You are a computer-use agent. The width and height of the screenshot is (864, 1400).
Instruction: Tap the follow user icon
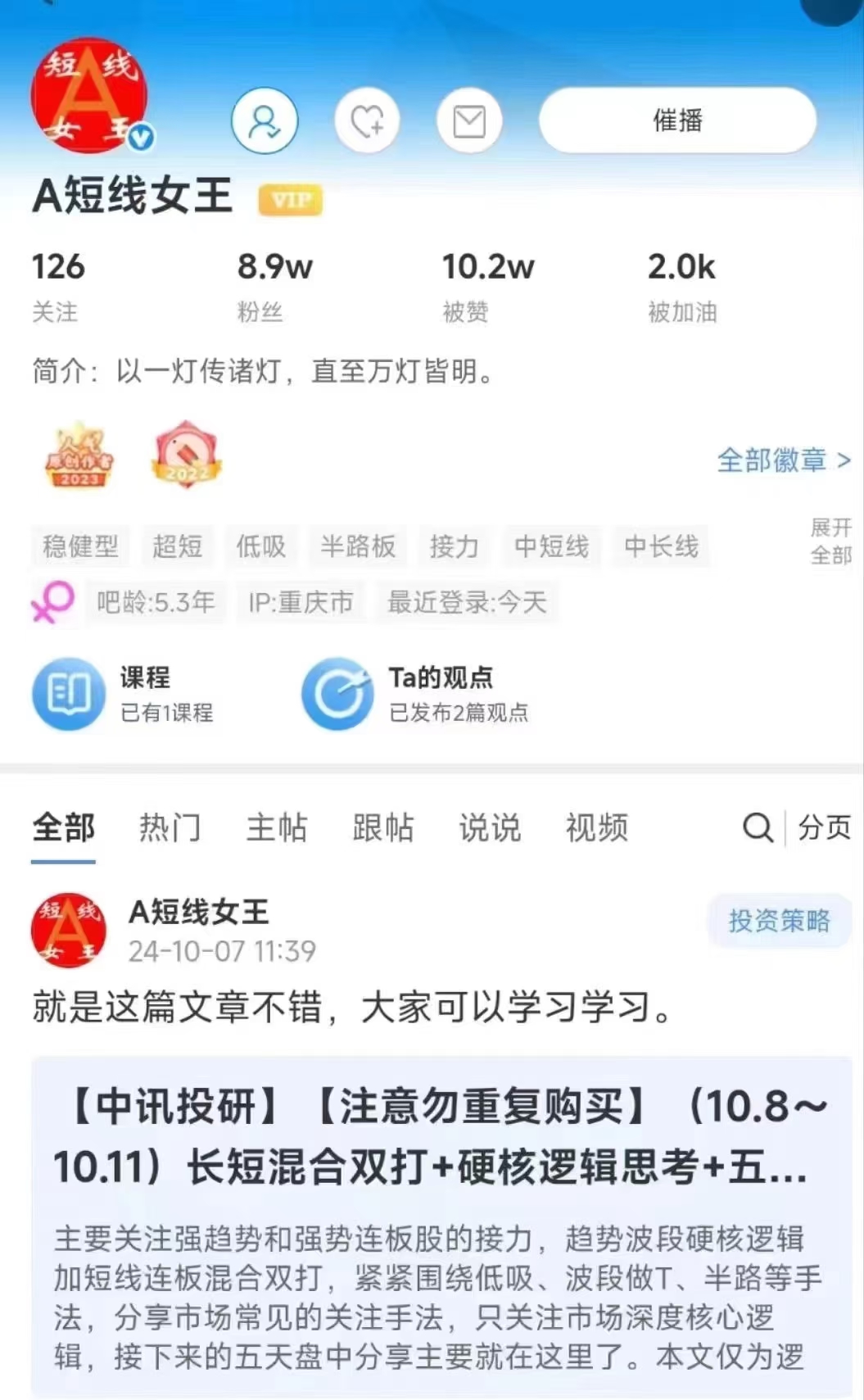[x=265, y=122]
